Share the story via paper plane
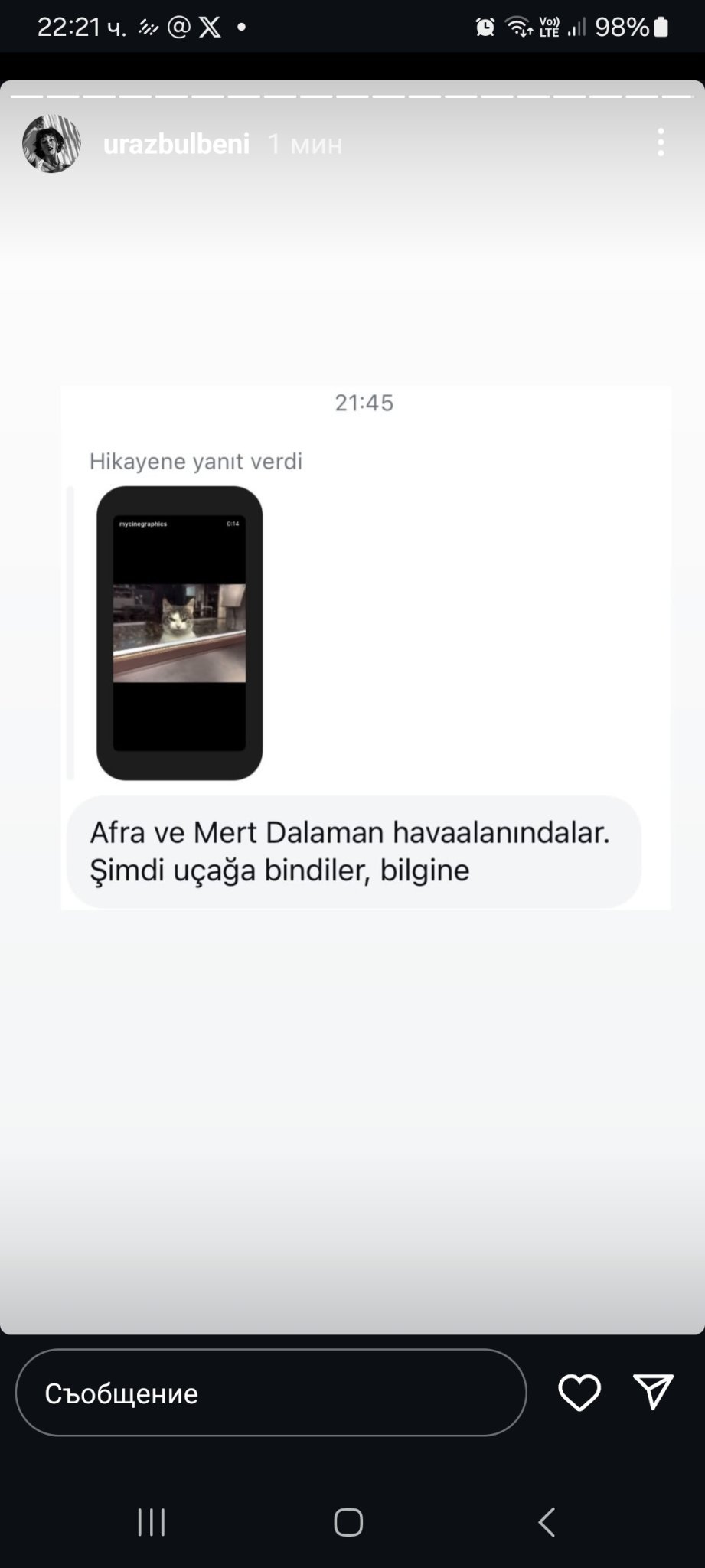 (x=652, y=1391)
